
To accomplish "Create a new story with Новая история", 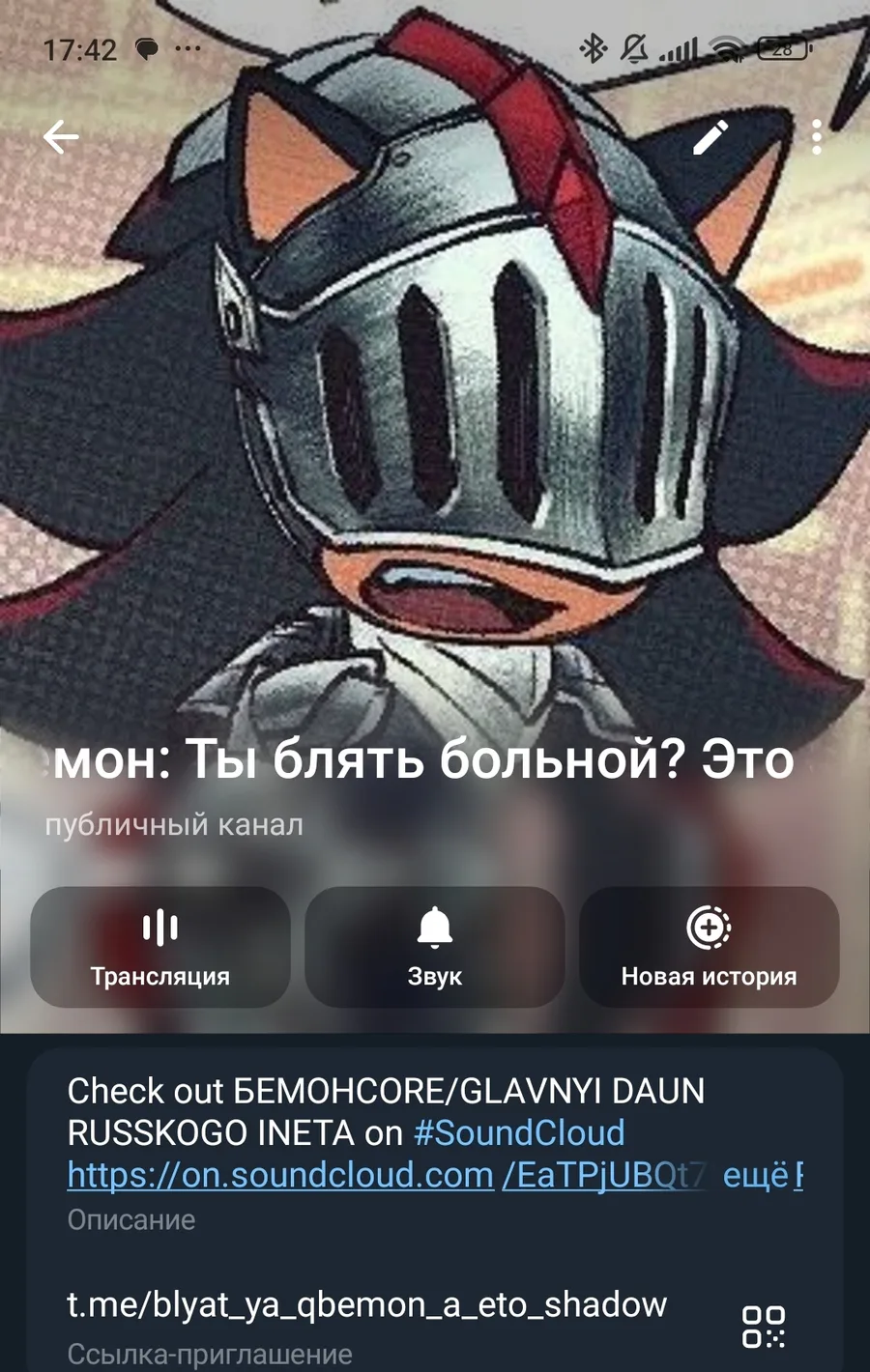I will point(709,947).
